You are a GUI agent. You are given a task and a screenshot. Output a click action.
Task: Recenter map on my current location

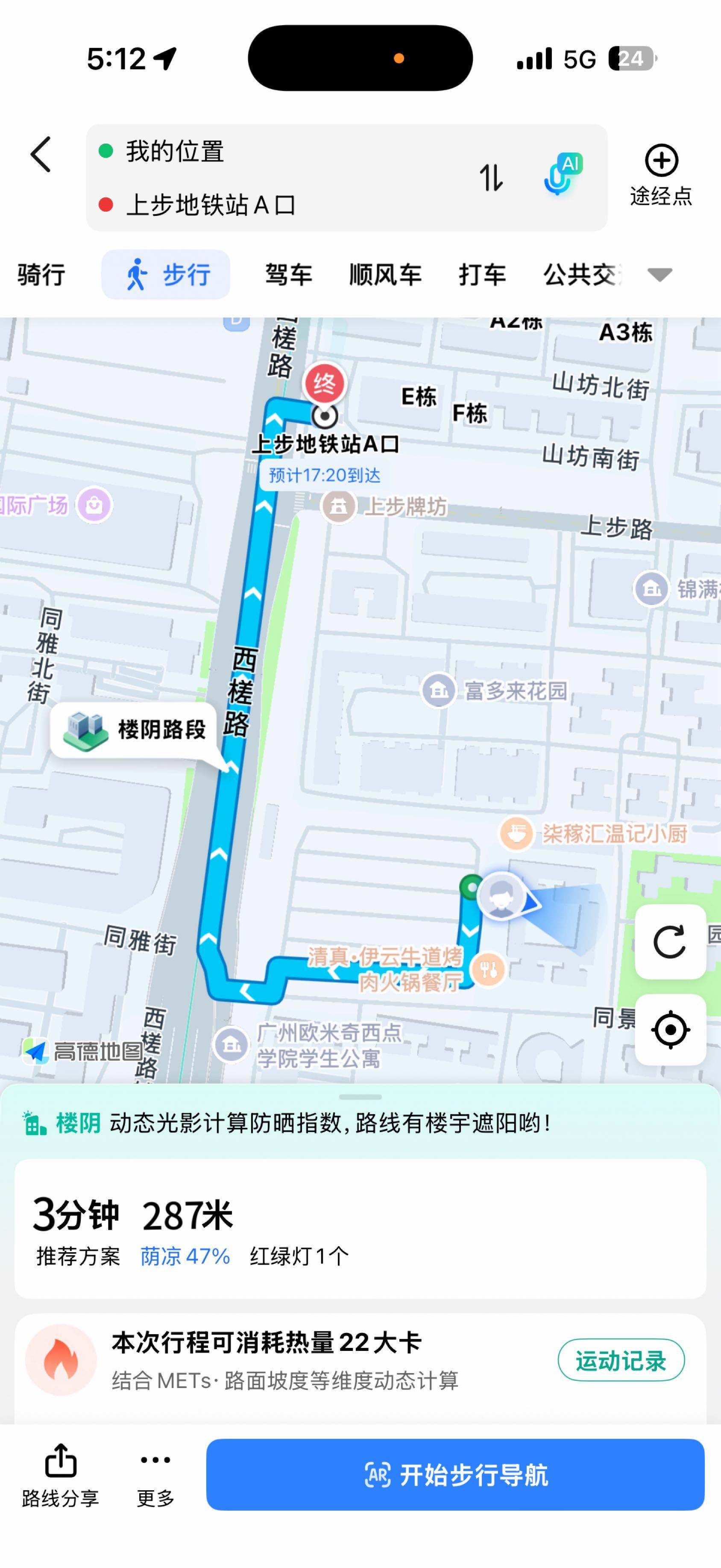tap(670, 1030)
